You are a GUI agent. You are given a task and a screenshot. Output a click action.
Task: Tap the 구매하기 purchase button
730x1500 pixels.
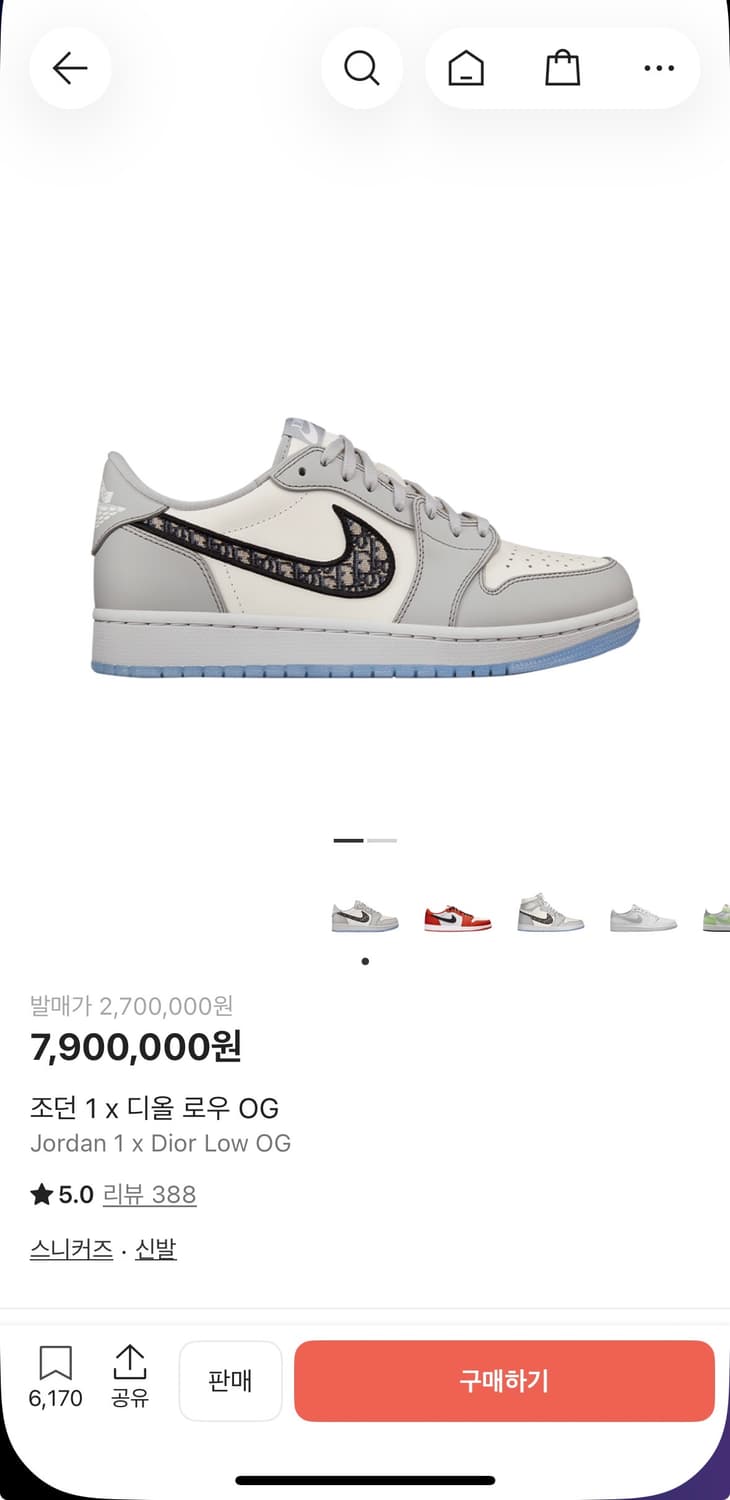(x=504, y=1381)
